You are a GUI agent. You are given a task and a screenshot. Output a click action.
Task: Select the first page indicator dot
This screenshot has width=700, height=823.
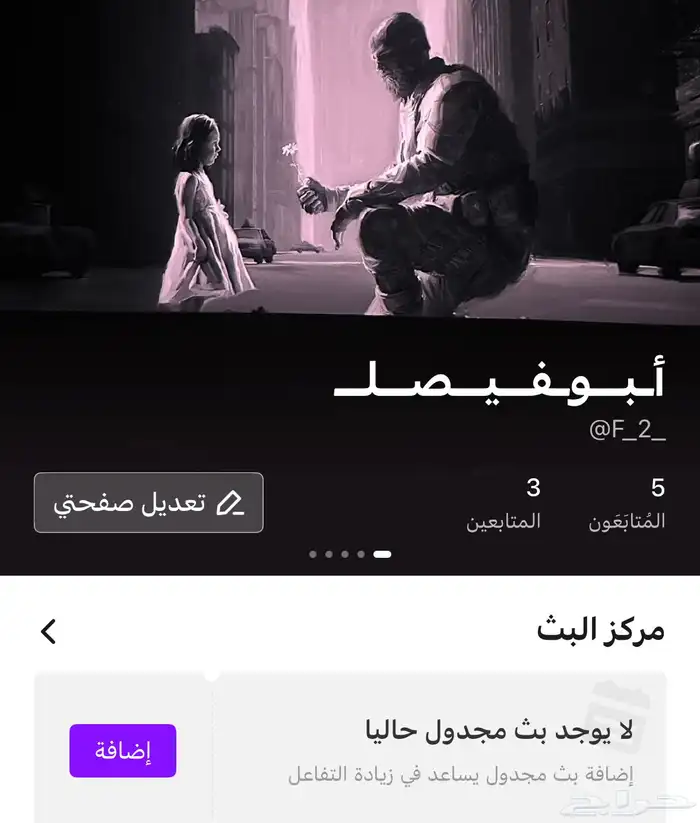[x=313, y=554]
